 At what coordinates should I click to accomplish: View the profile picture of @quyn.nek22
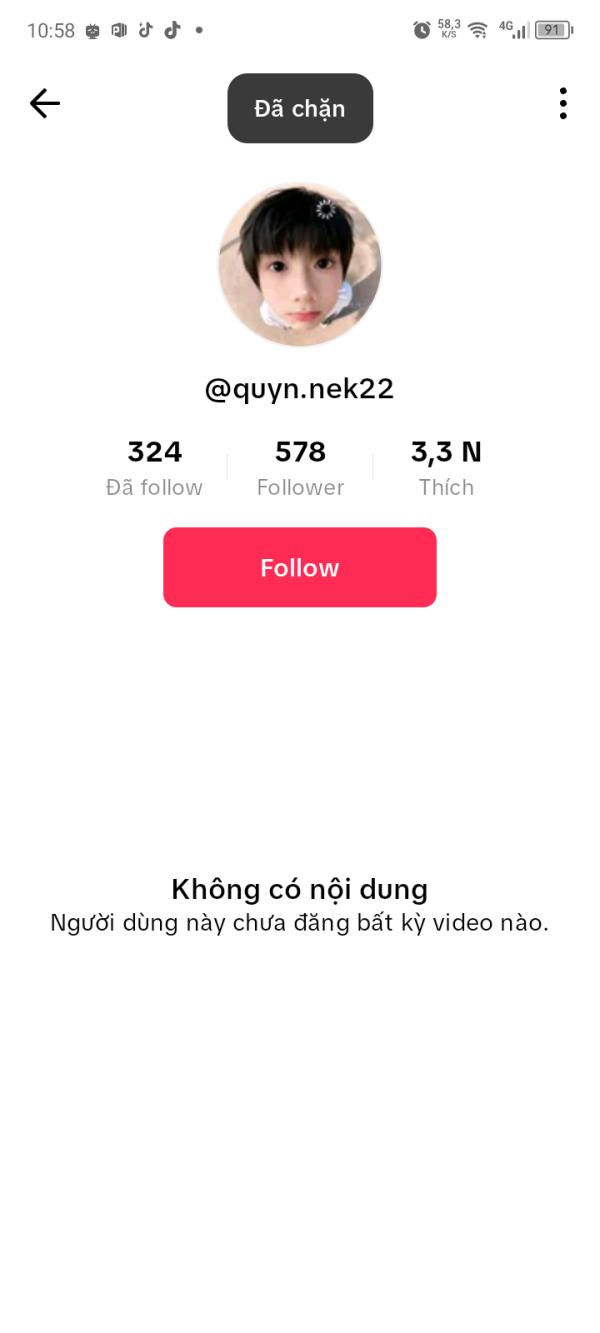coord(300,265)
